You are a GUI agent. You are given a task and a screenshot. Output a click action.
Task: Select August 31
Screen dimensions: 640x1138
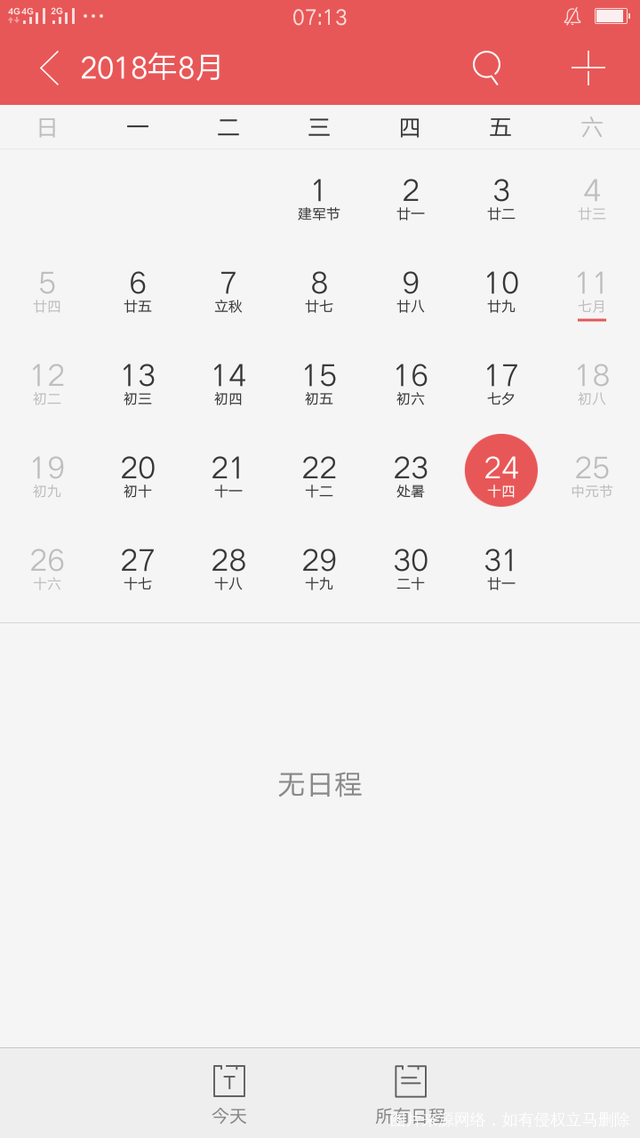tap(501, 568)
